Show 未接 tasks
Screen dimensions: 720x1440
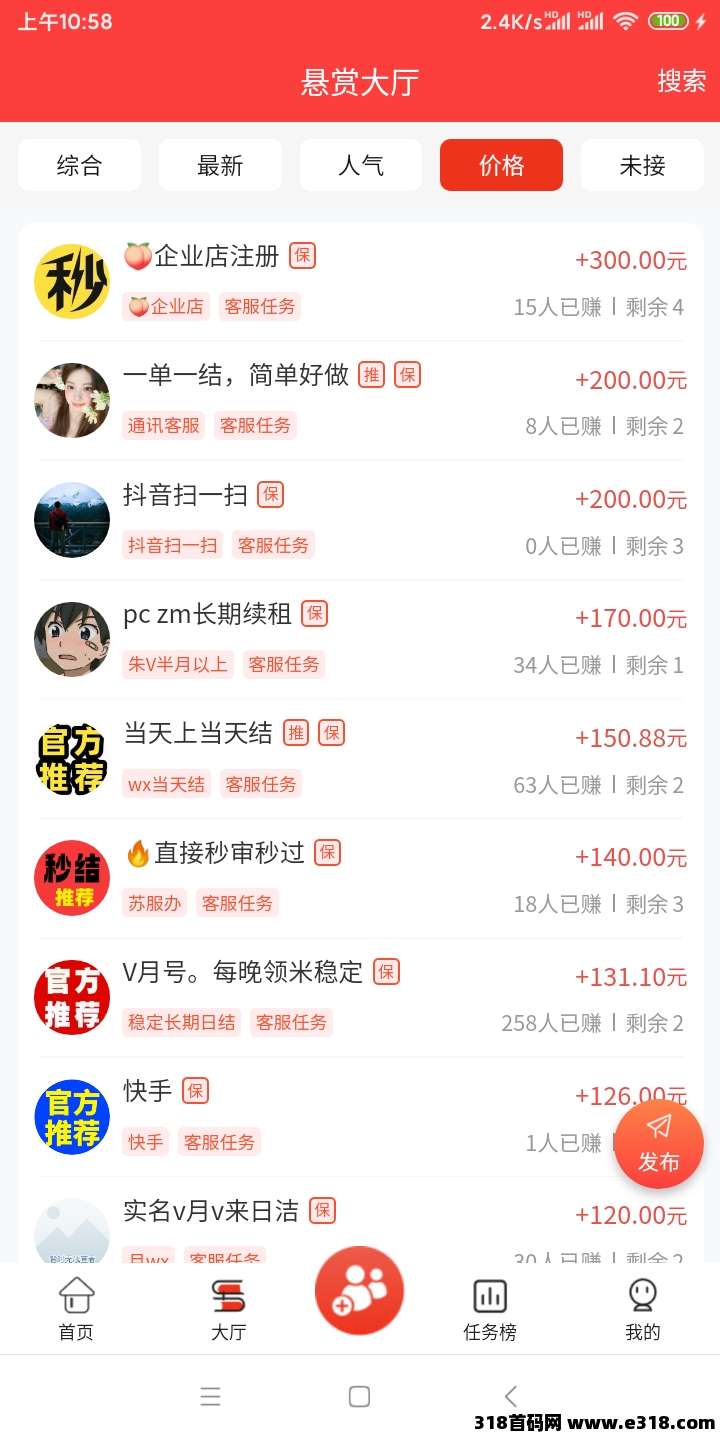pyautogui.click(x=642, y=165)
